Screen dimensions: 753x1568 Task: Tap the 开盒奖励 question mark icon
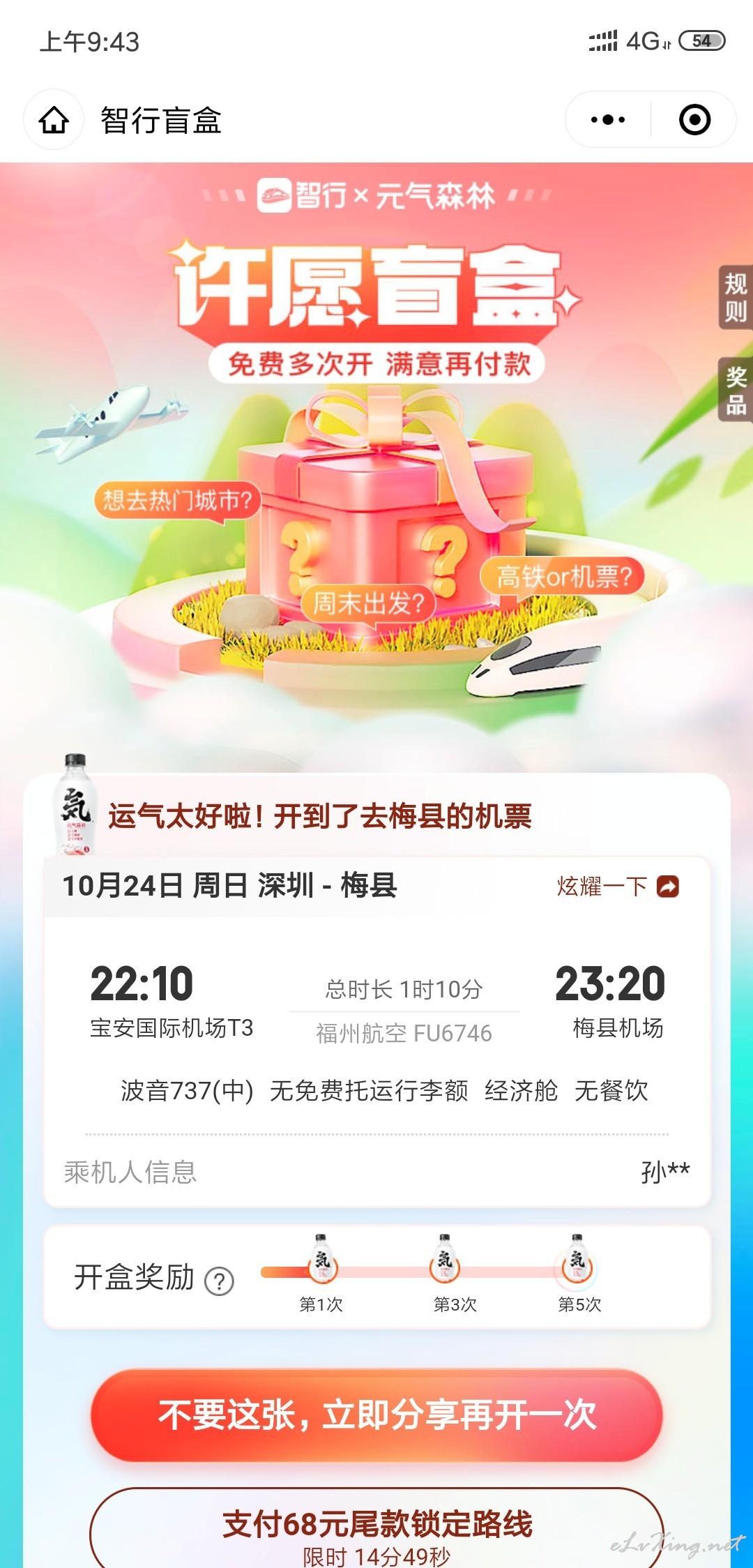(219, 1281)
